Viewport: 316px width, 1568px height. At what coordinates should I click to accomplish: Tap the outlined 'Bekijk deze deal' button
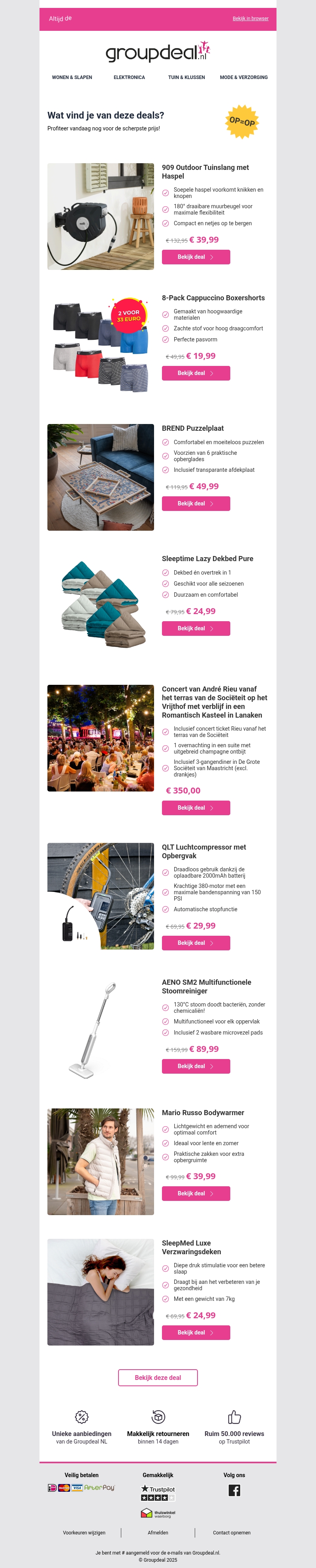pos(158,1378)
